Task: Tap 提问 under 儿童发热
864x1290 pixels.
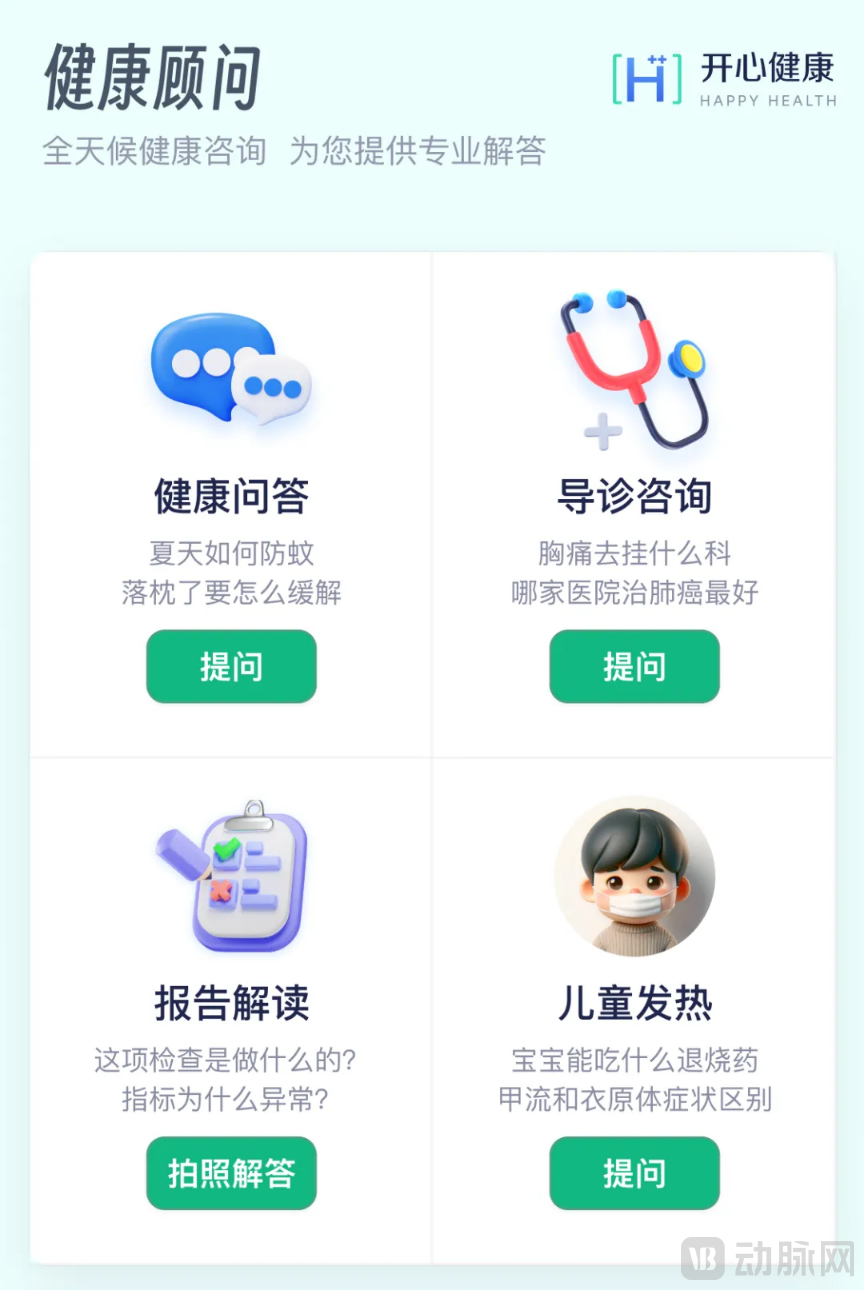Action: click(634, 1173)
